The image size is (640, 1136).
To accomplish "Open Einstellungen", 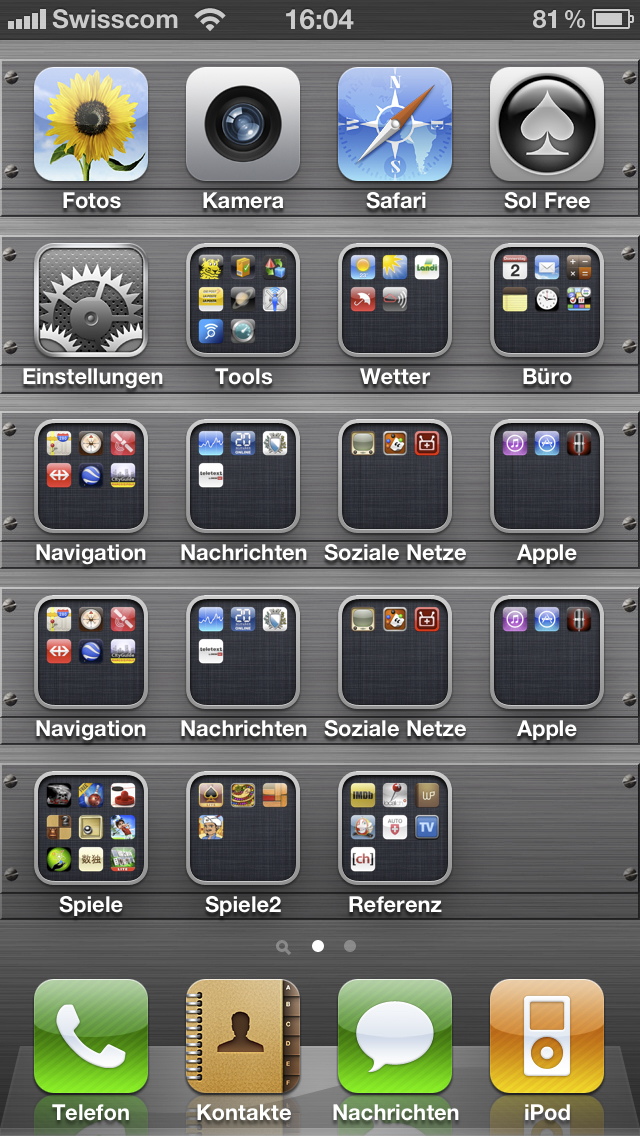I will 91,300.
